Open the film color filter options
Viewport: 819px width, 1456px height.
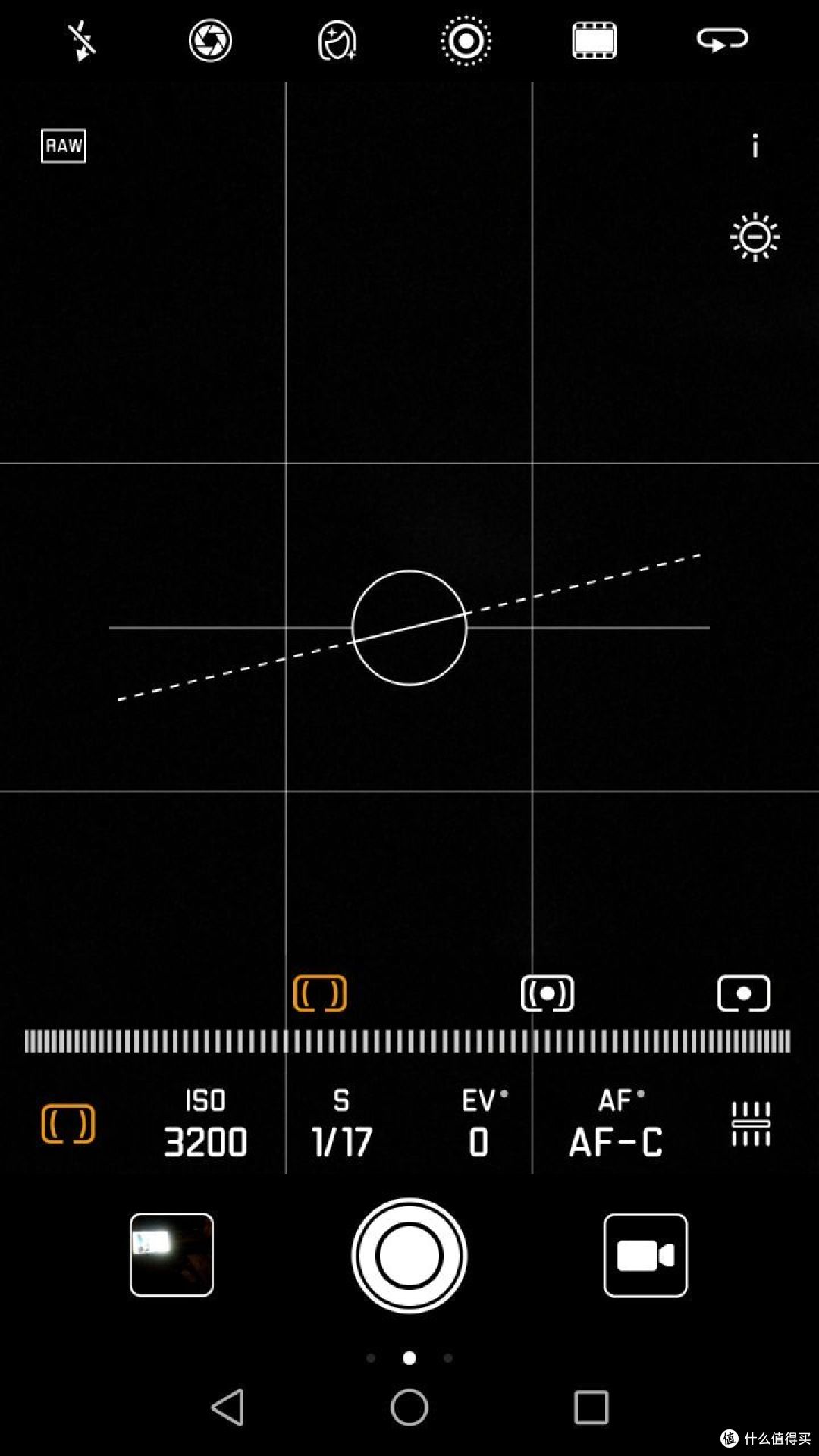[594, 41]
